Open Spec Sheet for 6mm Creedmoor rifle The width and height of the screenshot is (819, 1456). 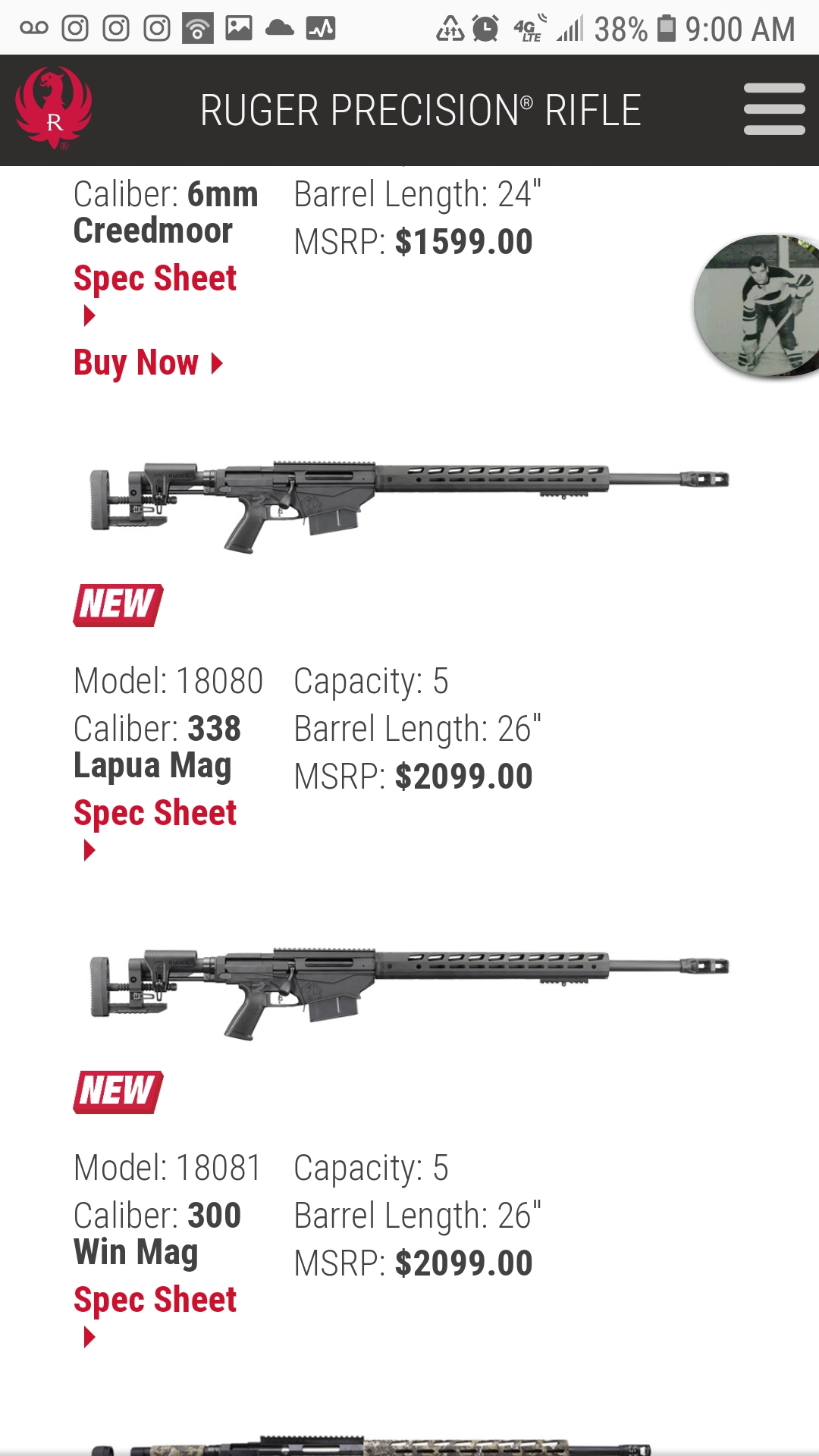tap(155, 279)
